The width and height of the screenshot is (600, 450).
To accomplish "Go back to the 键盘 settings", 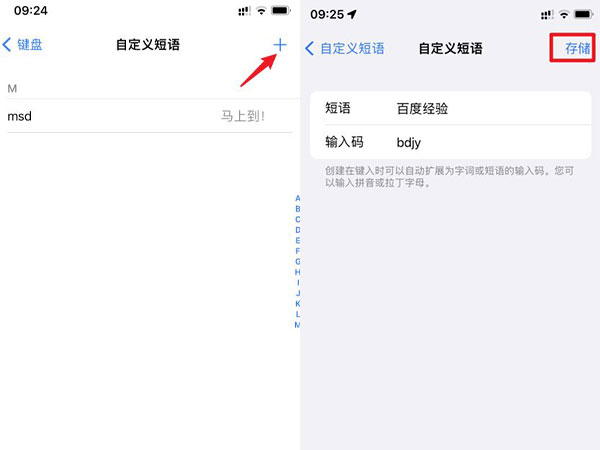I will [x=23, y=45].
